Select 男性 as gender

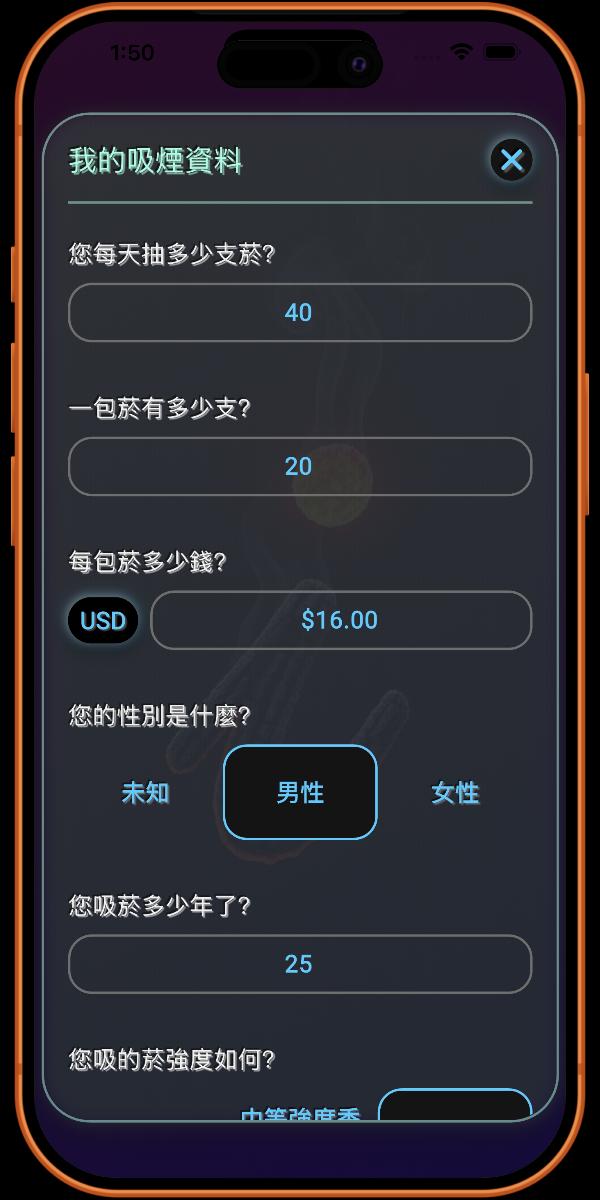click(x=300, y=792)
